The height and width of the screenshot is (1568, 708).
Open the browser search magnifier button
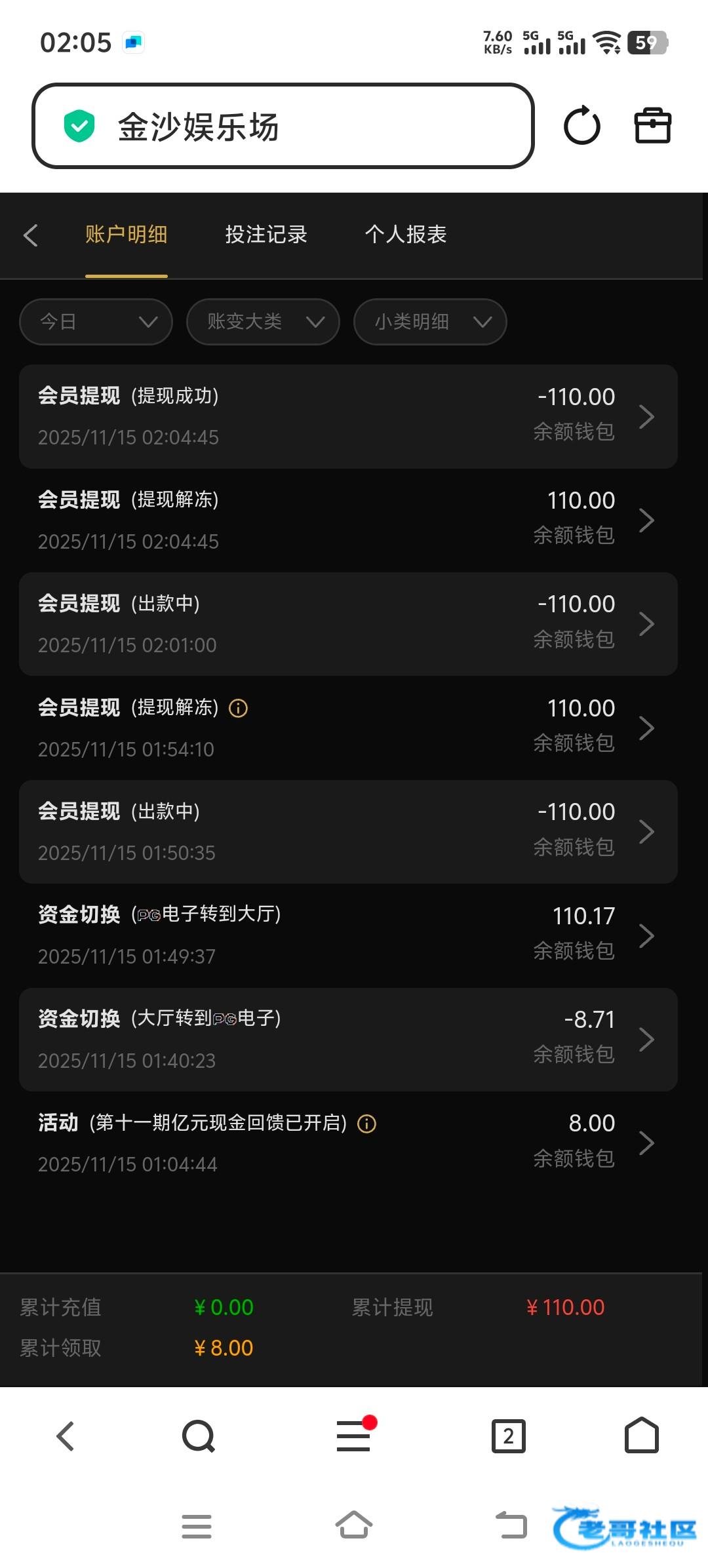[x=199, y=1436]
